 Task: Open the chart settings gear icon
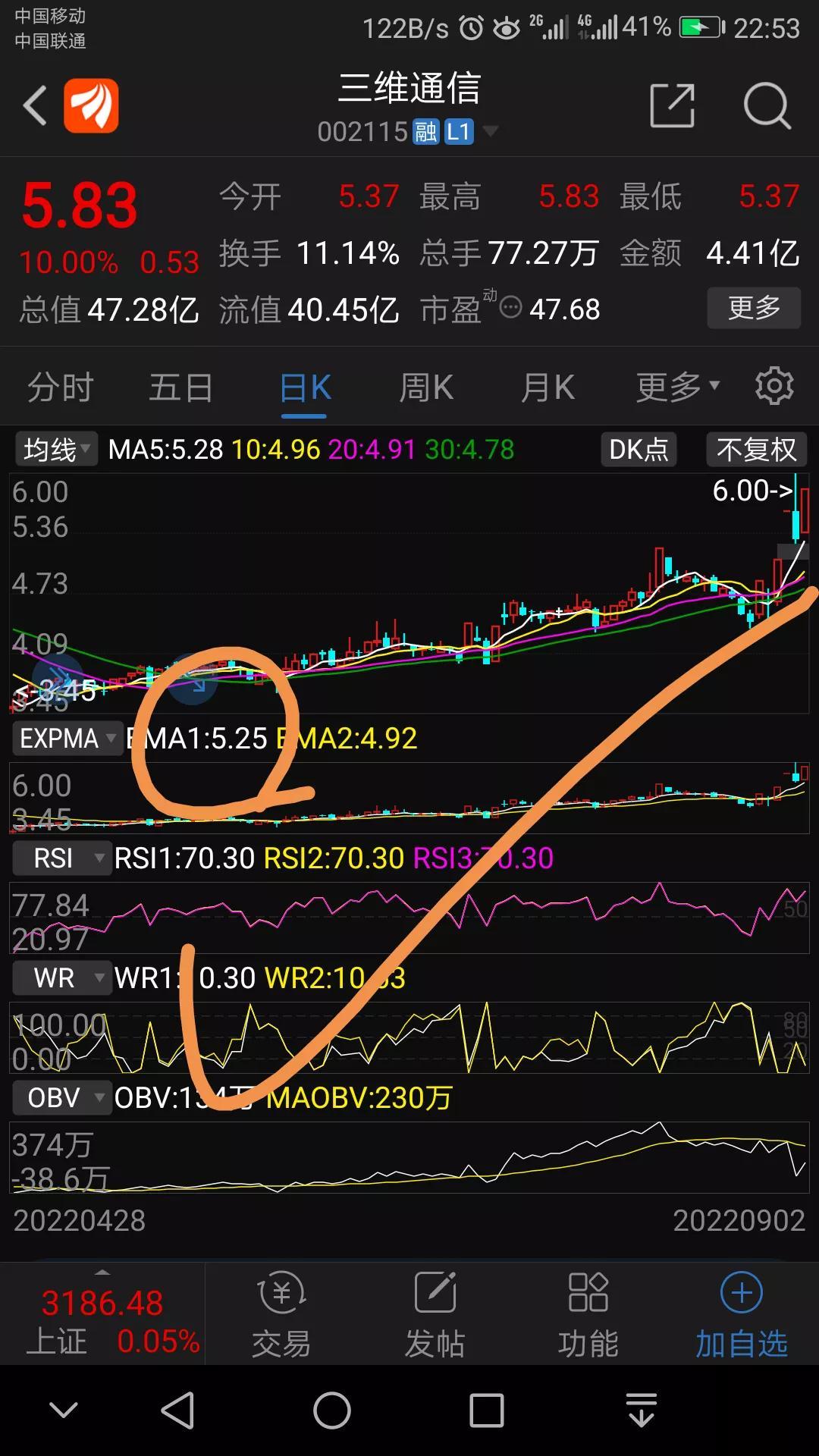click(774, 385)
